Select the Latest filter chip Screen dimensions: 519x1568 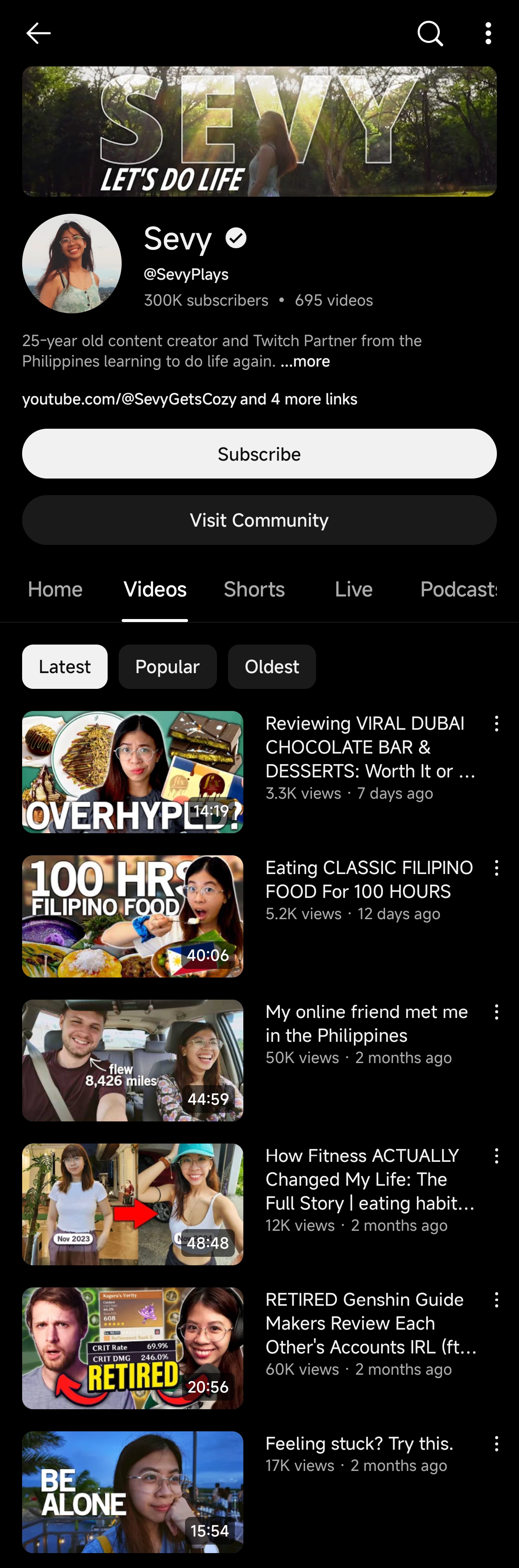pyautogui.click(x=65, y=667)
